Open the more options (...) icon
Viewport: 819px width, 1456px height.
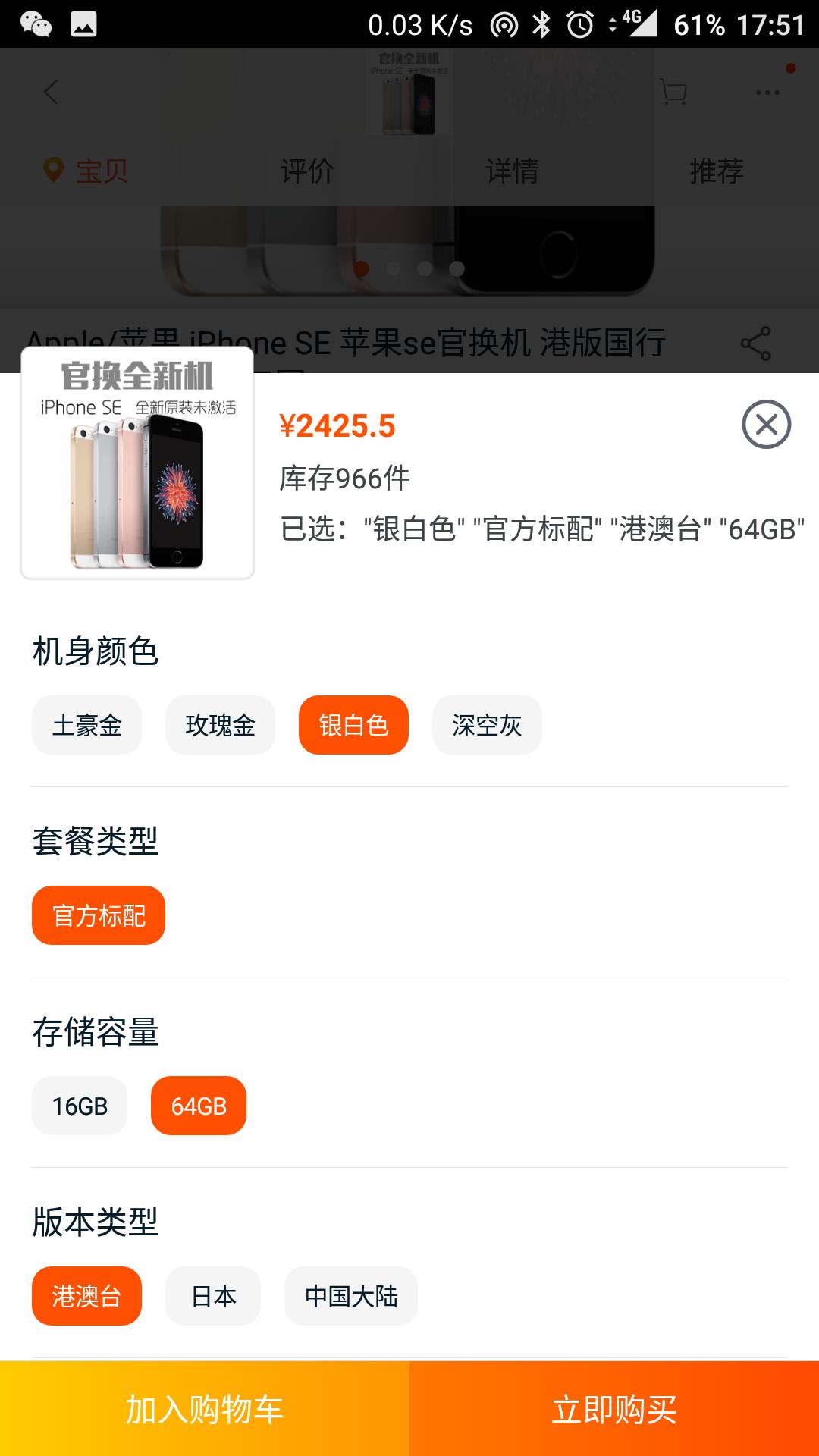point(769,91)
